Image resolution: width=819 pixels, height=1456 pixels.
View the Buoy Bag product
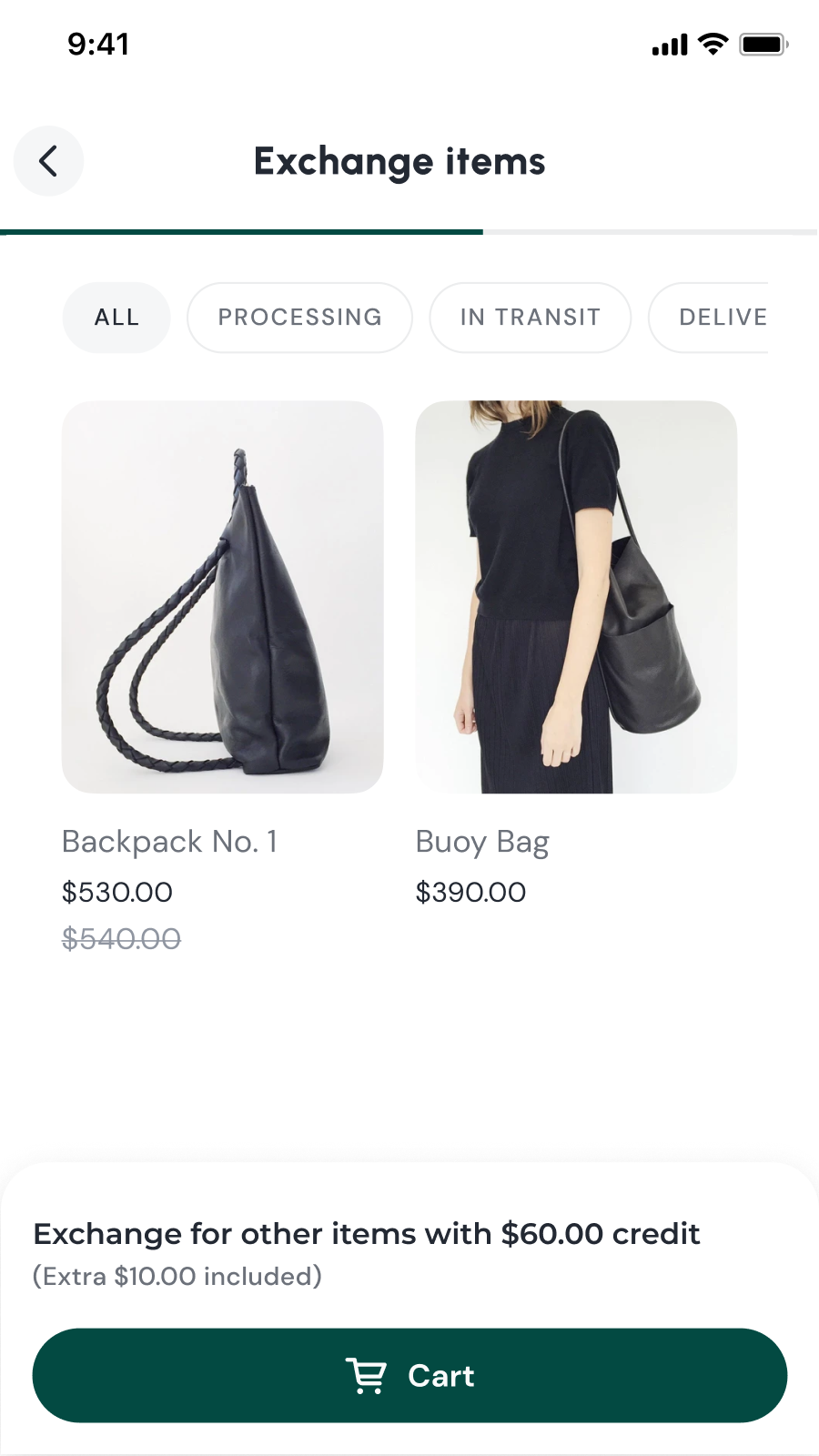coord(575,597)
